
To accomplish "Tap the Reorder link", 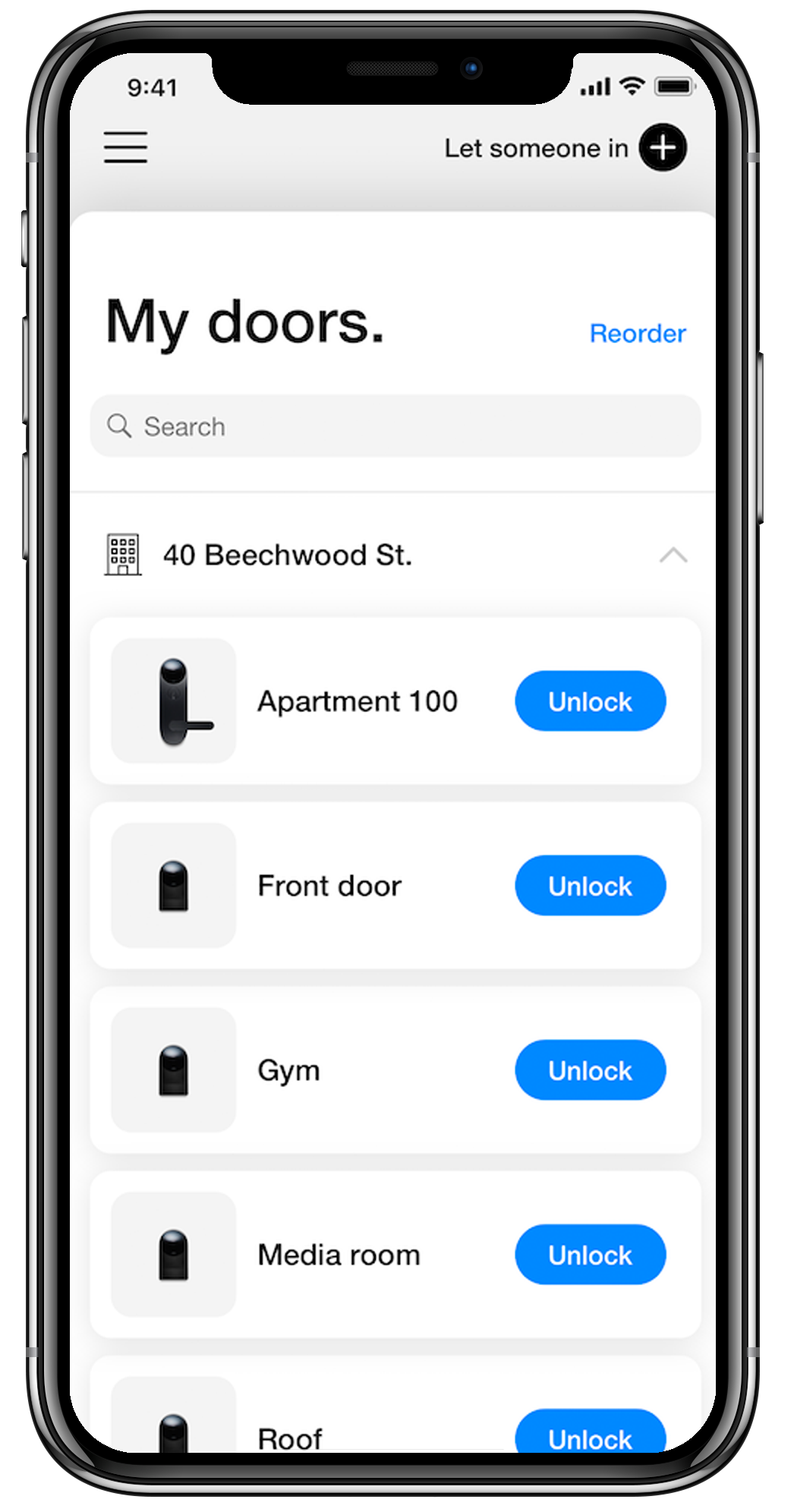I will tap(638, 333).
